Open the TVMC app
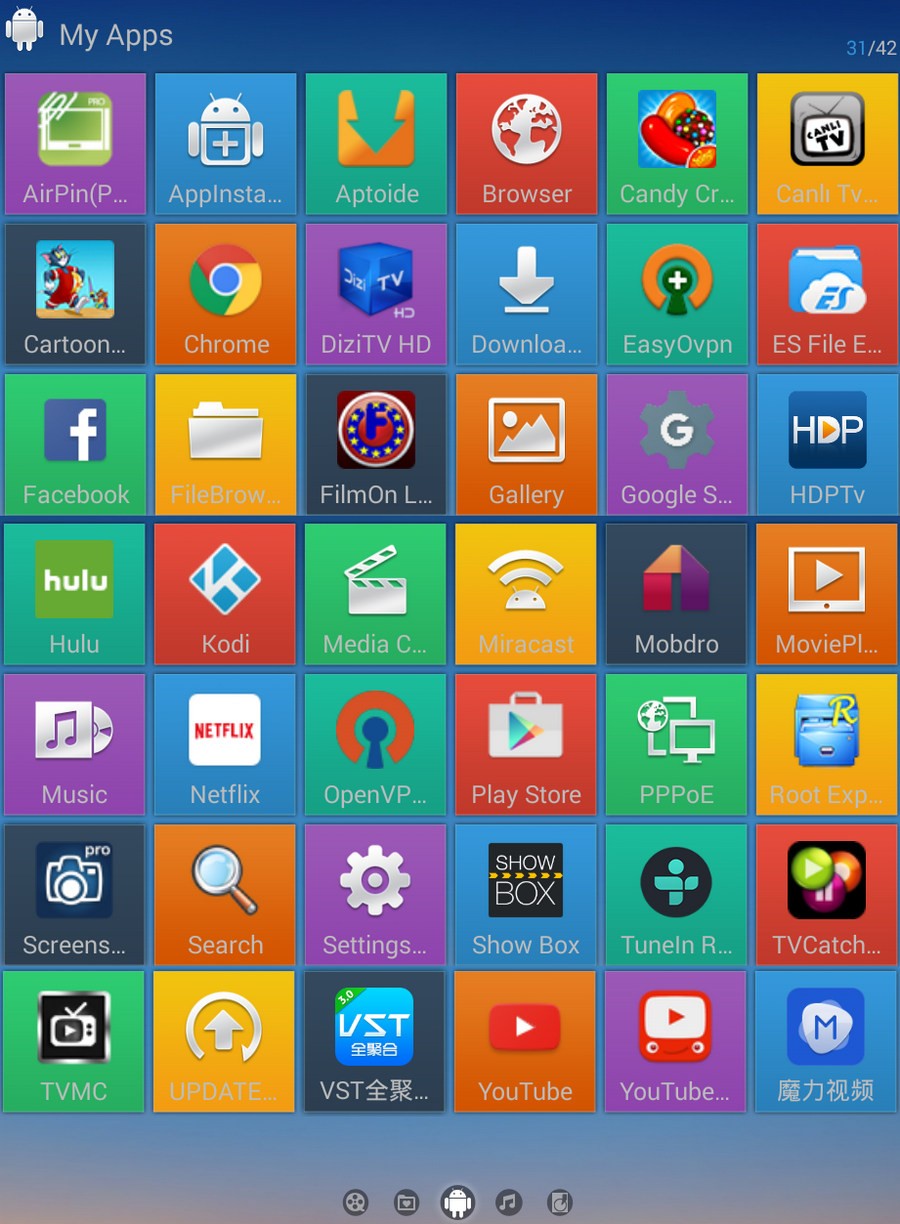900x1224 pixels. click(75, 1042)
